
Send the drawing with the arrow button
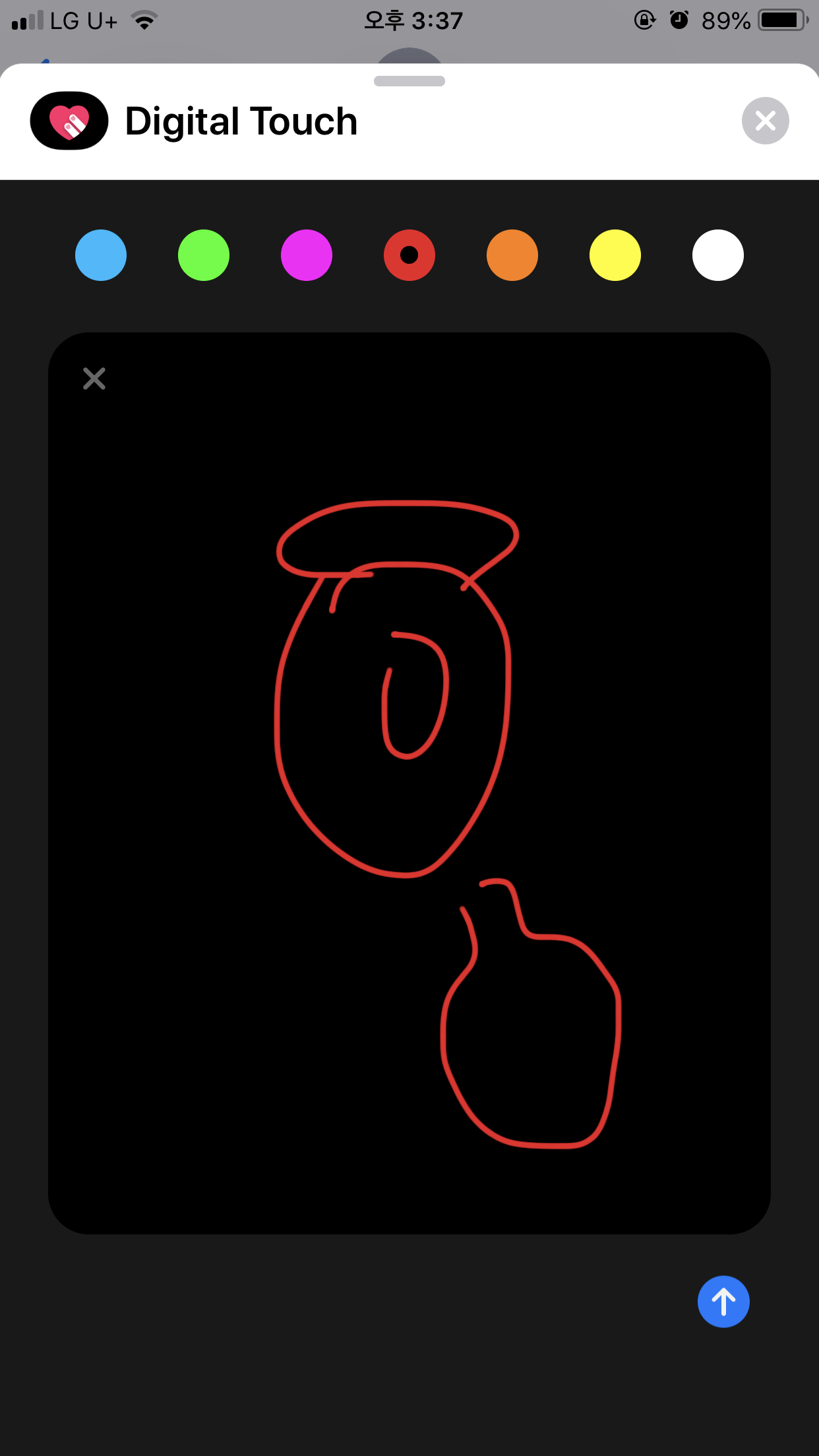tap(723, 1302)
